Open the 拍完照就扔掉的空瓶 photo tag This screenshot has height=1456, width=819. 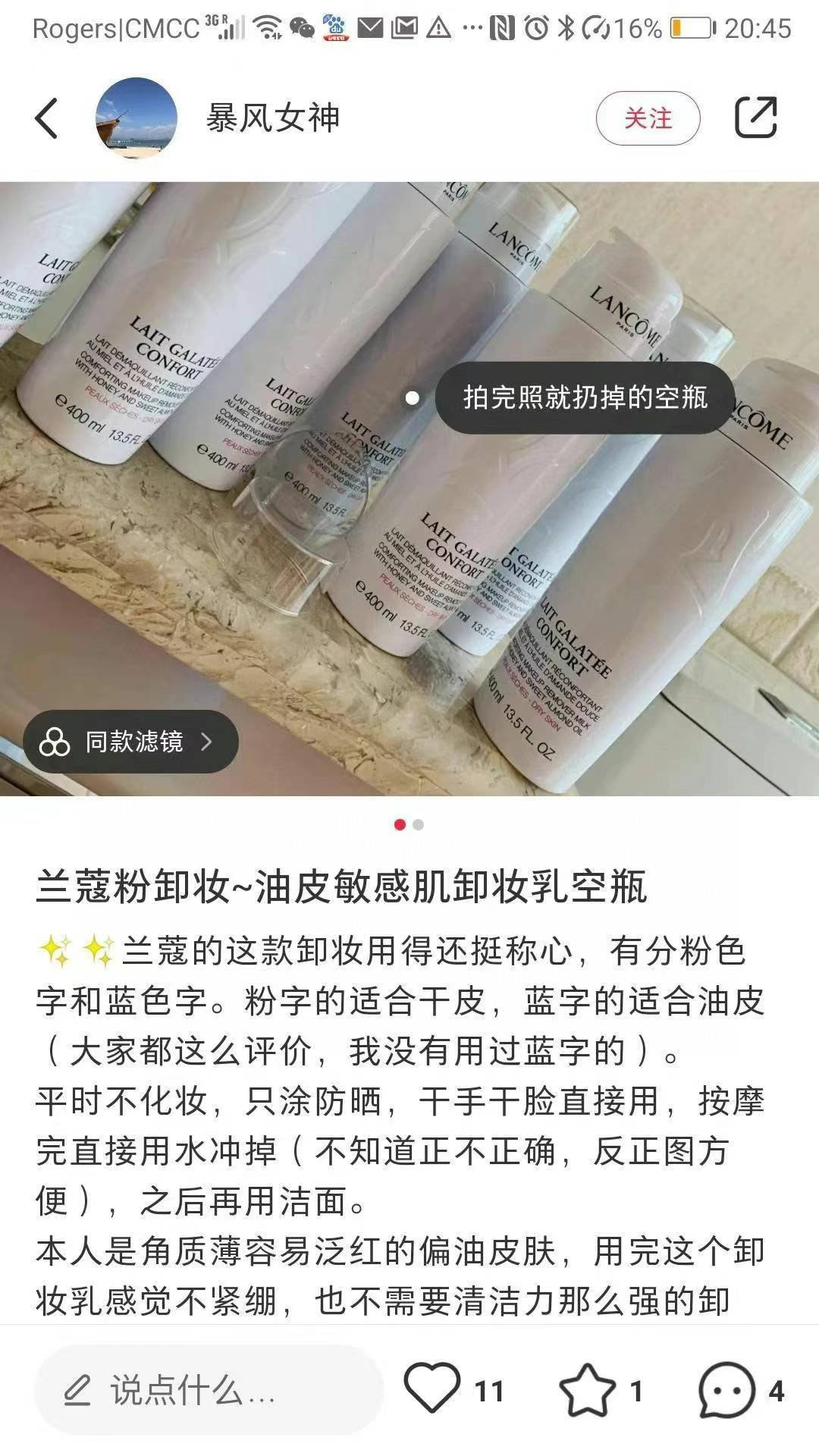[x=584, y=397]
